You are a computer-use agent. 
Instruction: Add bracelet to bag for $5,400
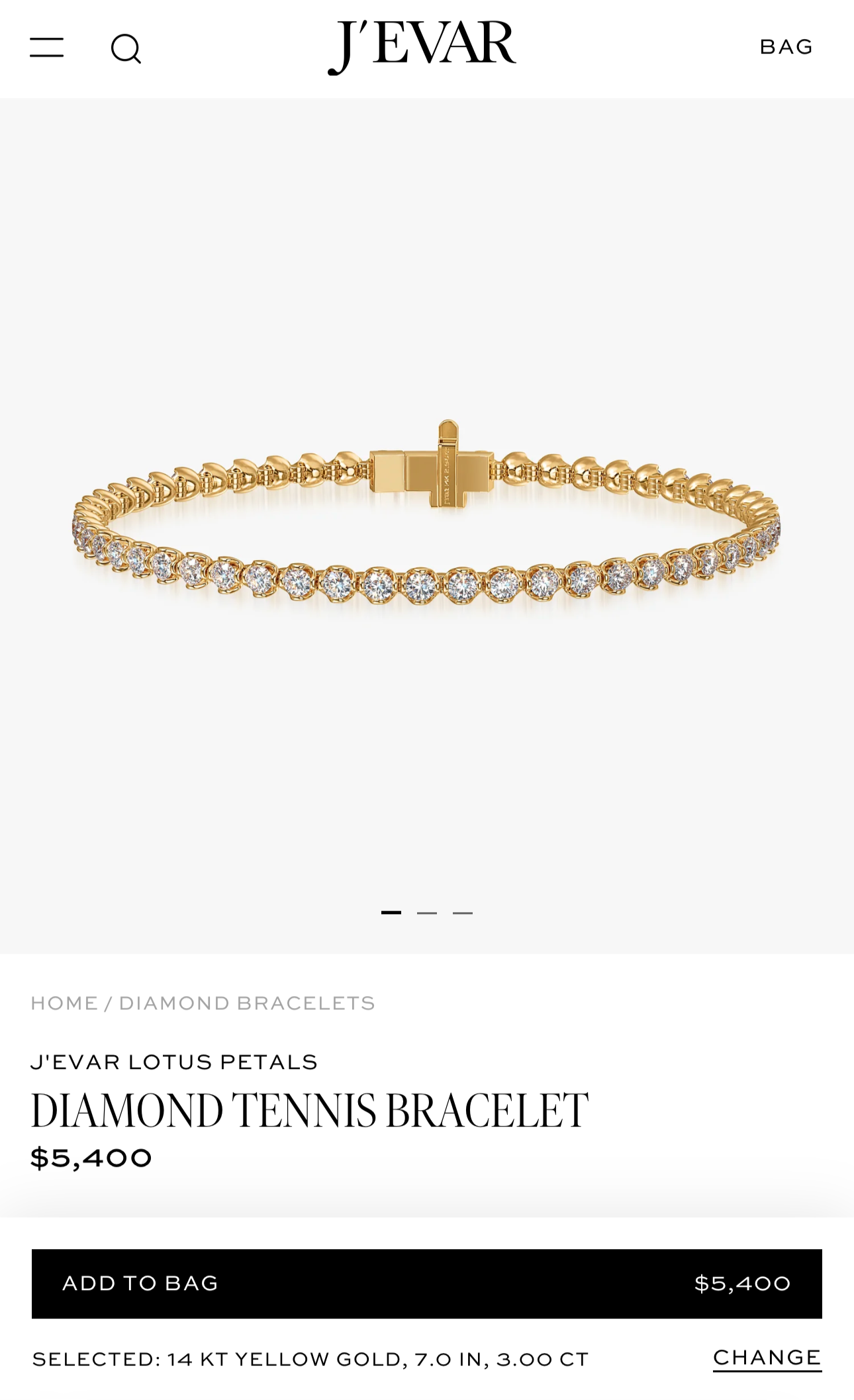(x=426, y=1283)
